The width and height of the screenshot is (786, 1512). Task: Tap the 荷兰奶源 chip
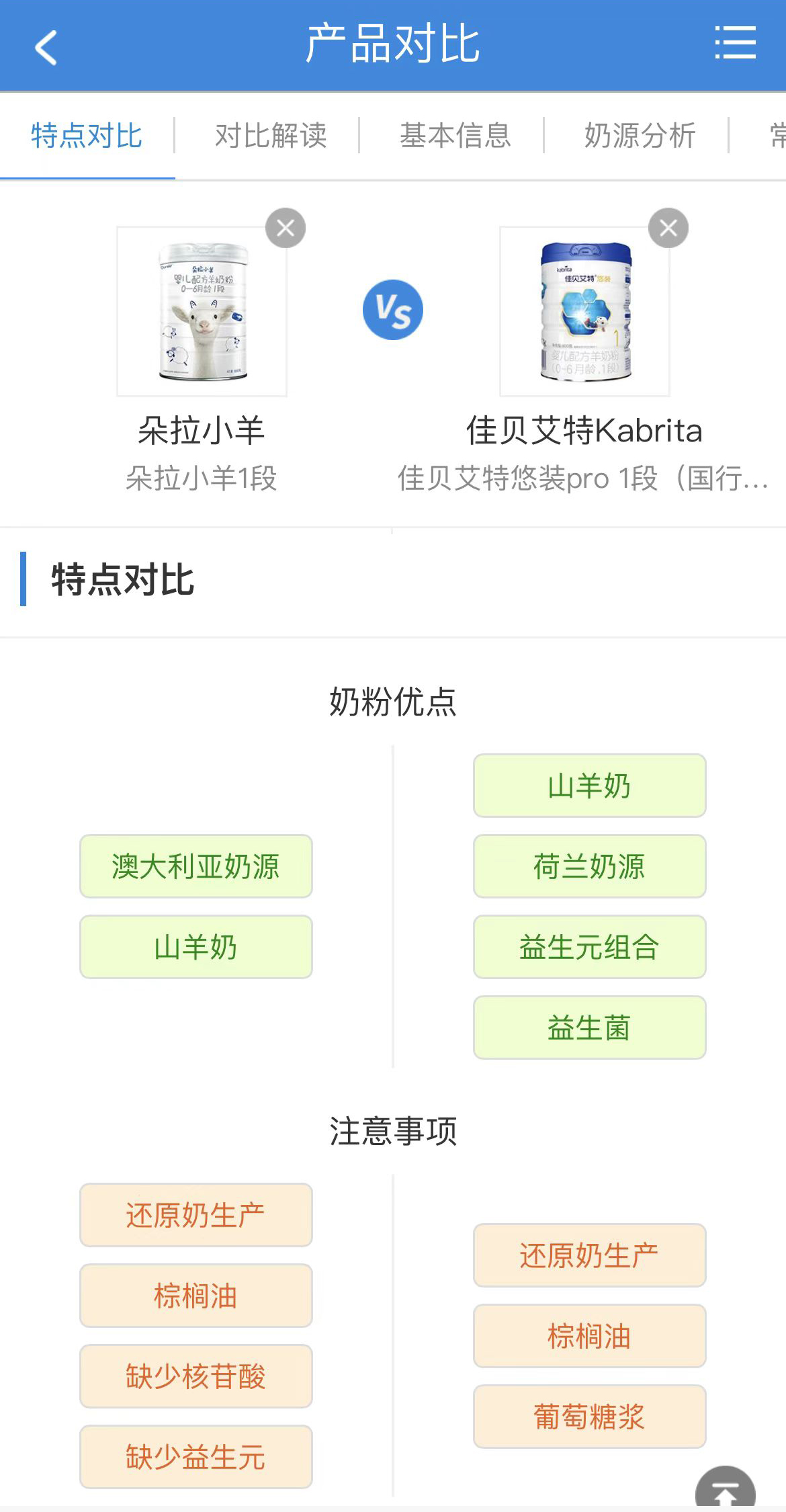[x=589, y=866]
